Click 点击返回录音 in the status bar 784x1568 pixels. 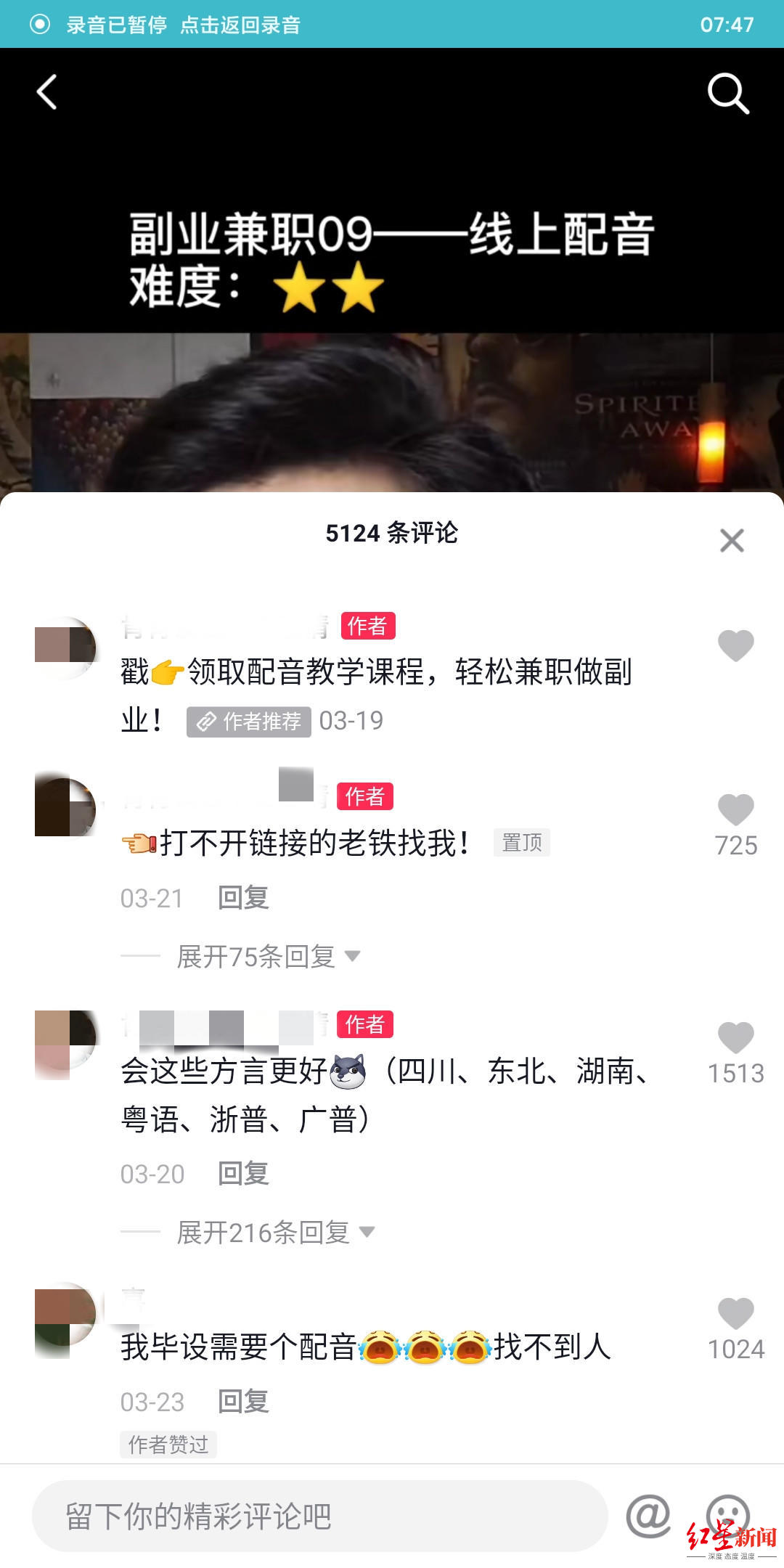[240, 24]
